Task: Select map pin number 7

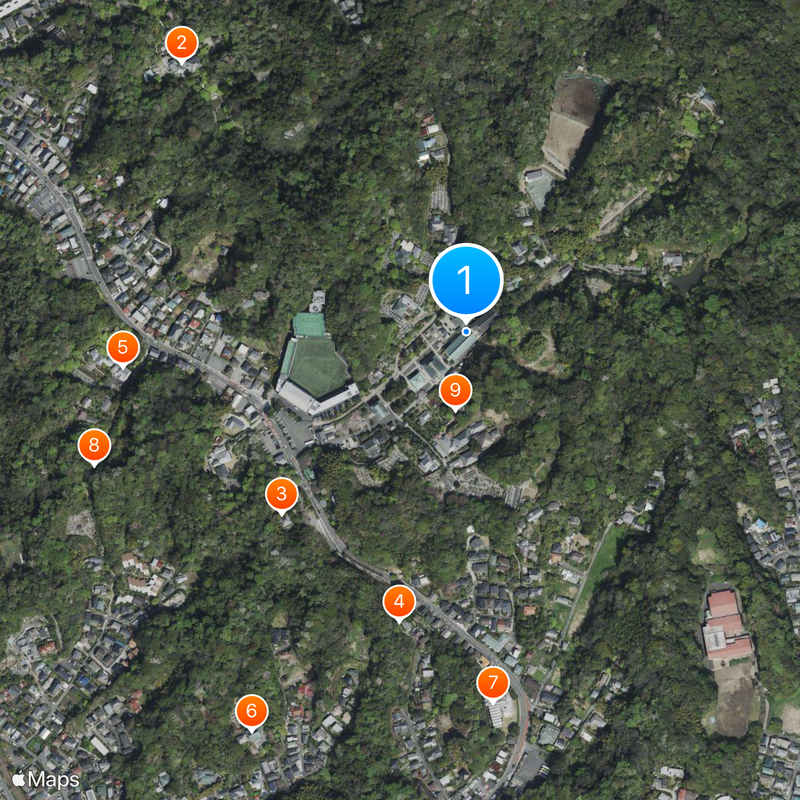Action: click(x=492, y=683)
